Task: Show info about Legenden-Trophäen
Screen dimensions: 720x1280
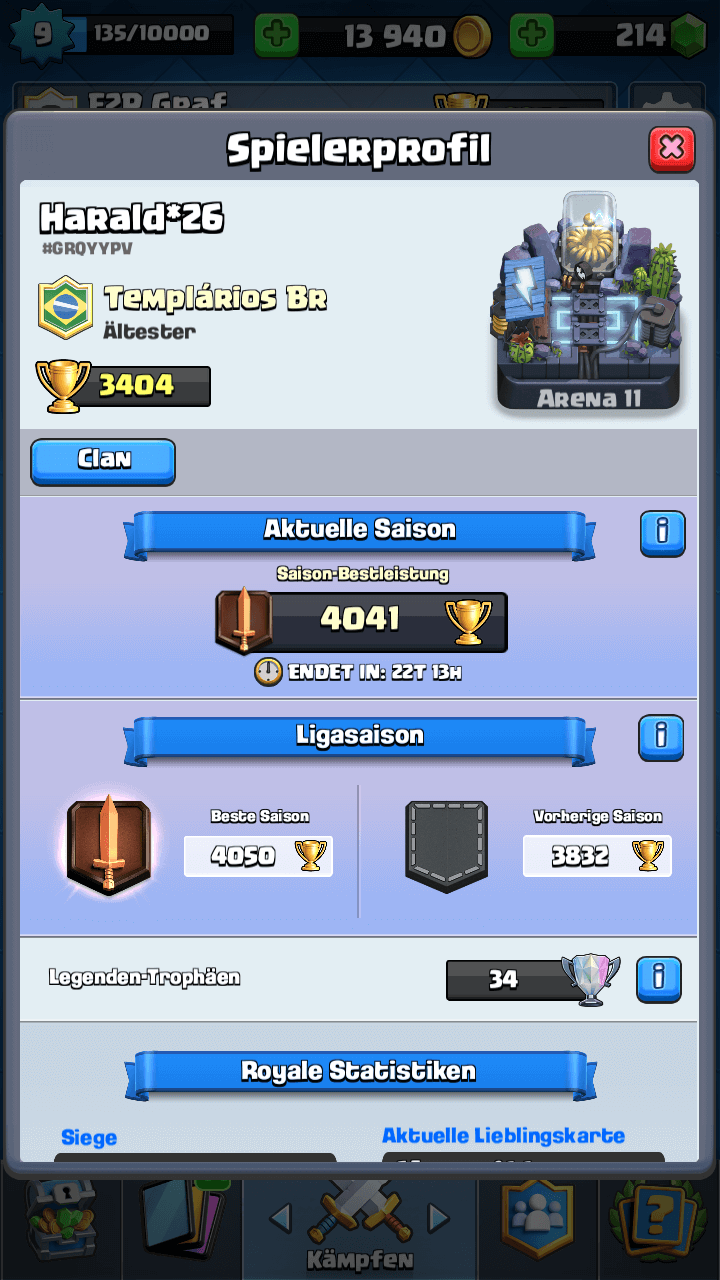Action: coord(659,979)
